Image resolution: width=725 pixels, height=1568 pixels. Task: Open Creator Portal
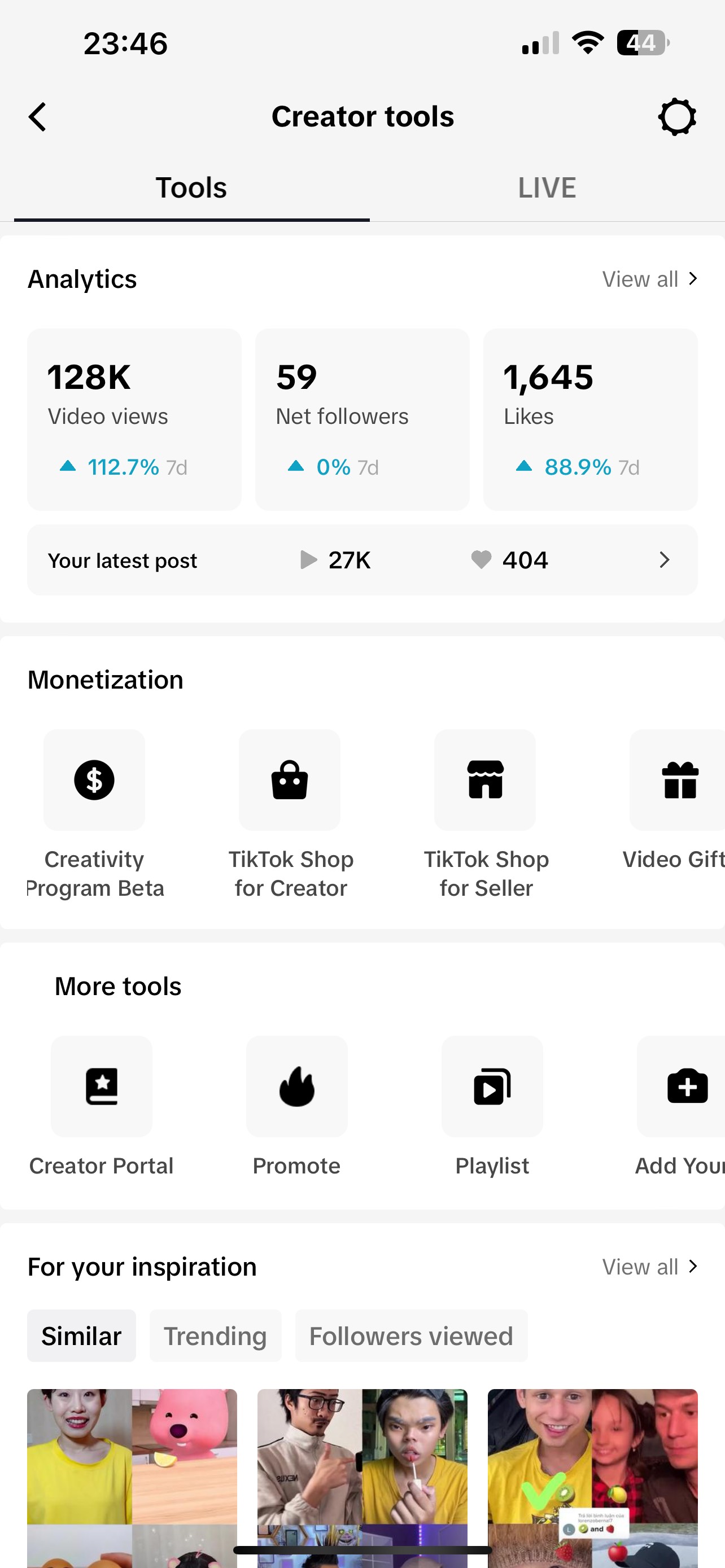101,1108
